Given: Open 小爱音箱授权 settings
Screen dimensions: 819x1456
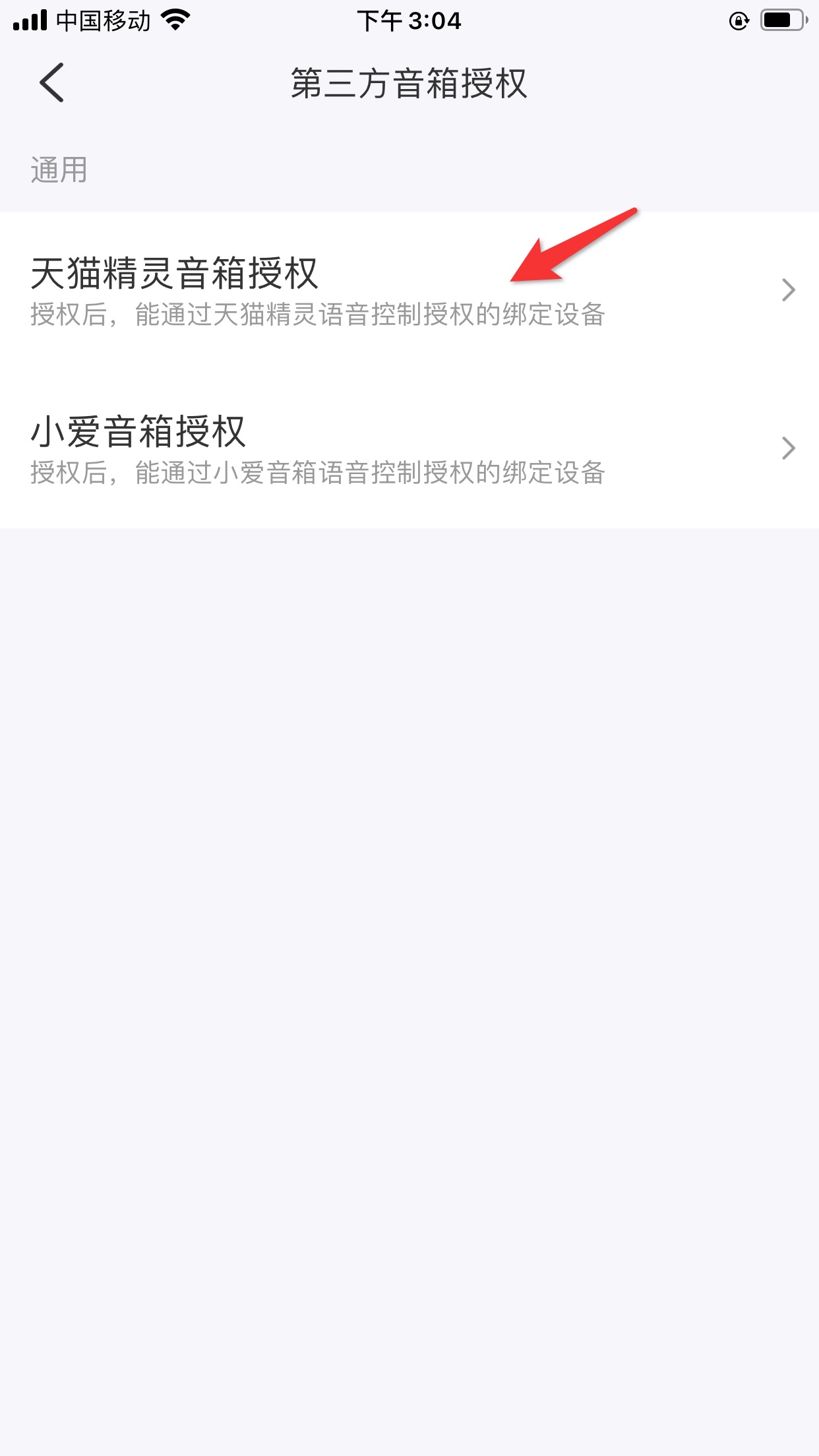Looking at the screenshot, I should click(x=409, y=449).
